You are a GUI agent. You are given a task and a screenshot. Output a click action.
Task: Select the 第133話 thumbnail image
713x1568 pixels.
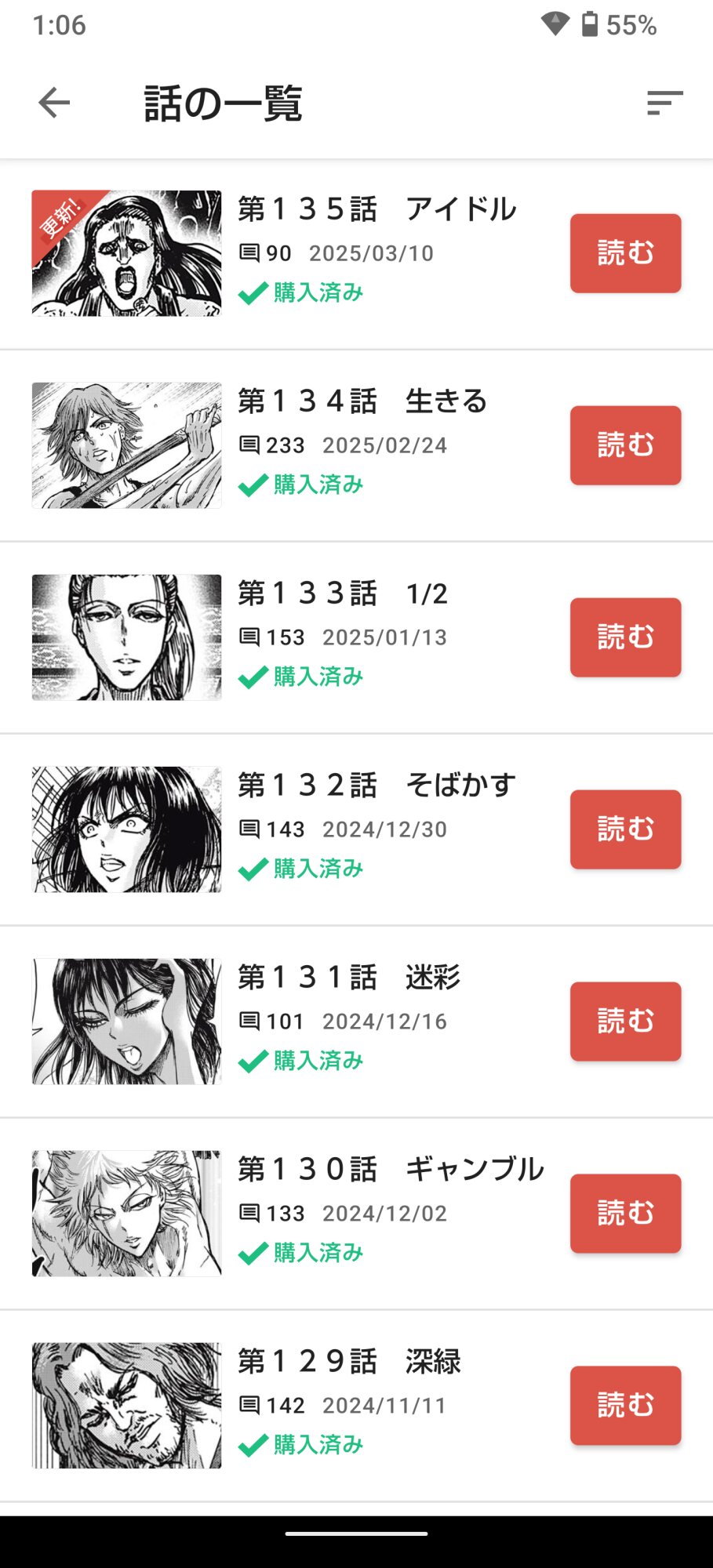click(x=126, y=637)
